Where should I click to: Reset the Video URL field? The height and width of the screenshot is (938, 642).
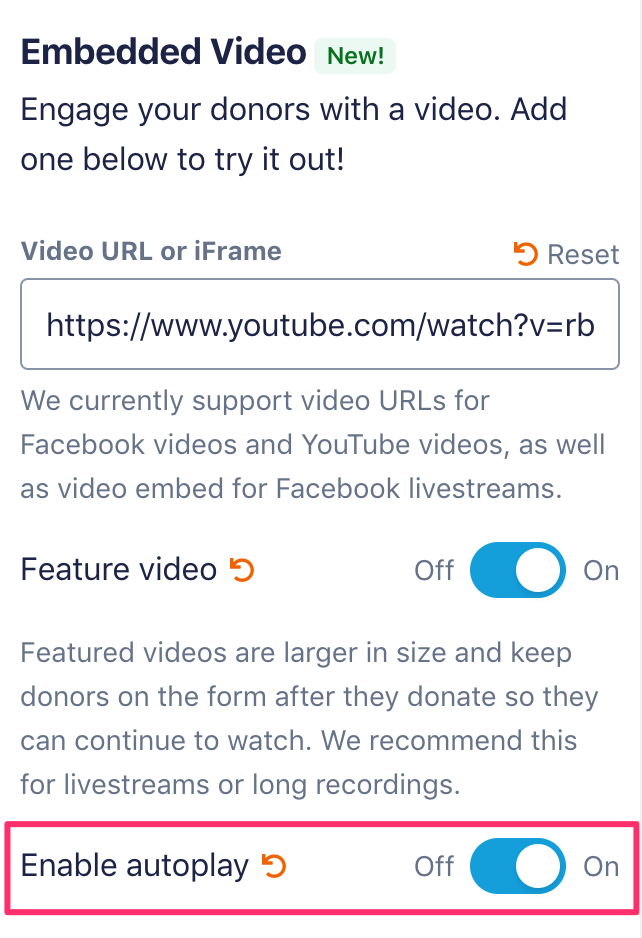point(566,254)
